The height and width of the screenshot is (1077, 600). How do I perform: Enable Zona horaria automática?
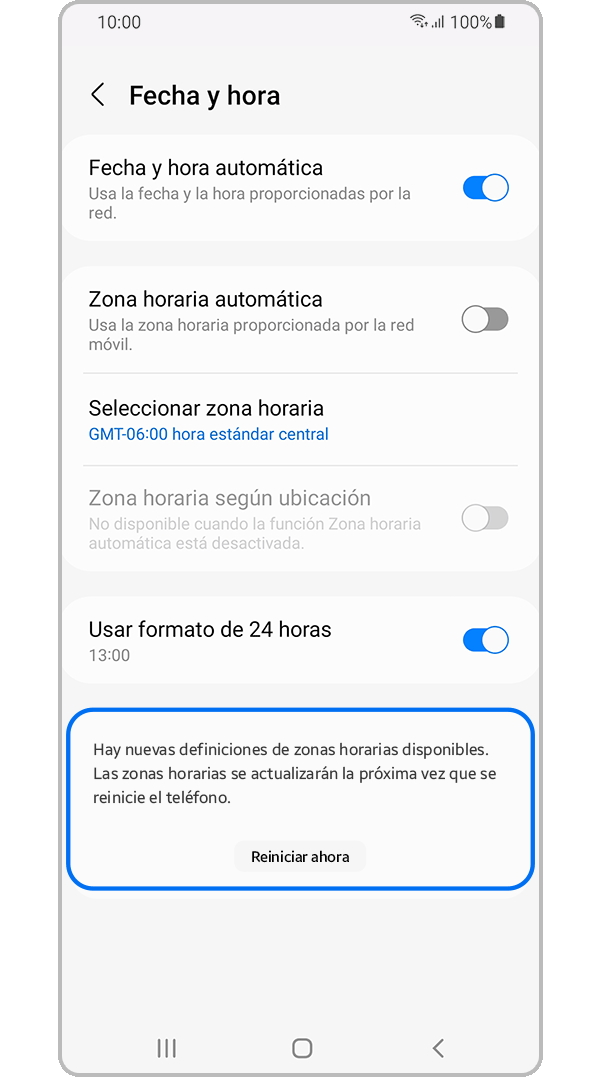pos(485,319)
